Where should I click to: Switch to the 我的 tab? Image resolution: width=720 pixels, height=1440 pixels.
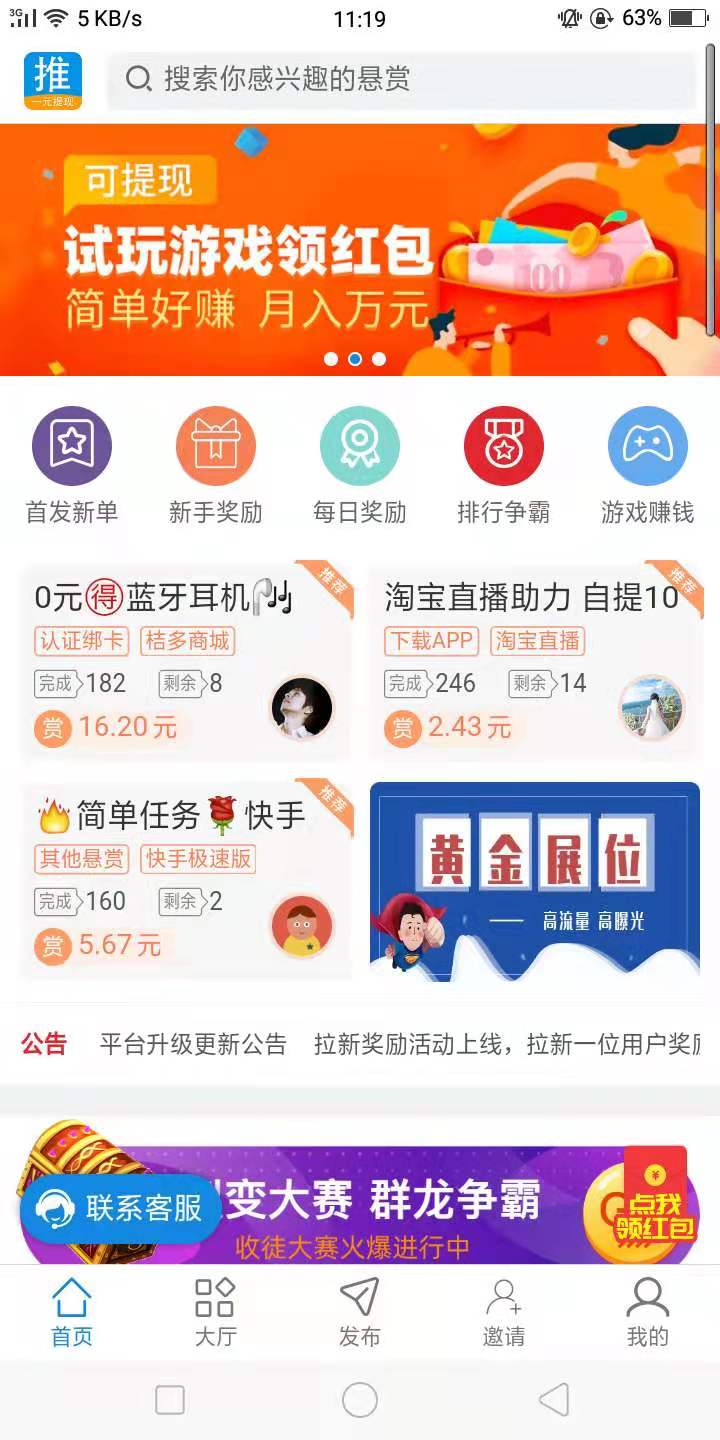(648, 1313)
